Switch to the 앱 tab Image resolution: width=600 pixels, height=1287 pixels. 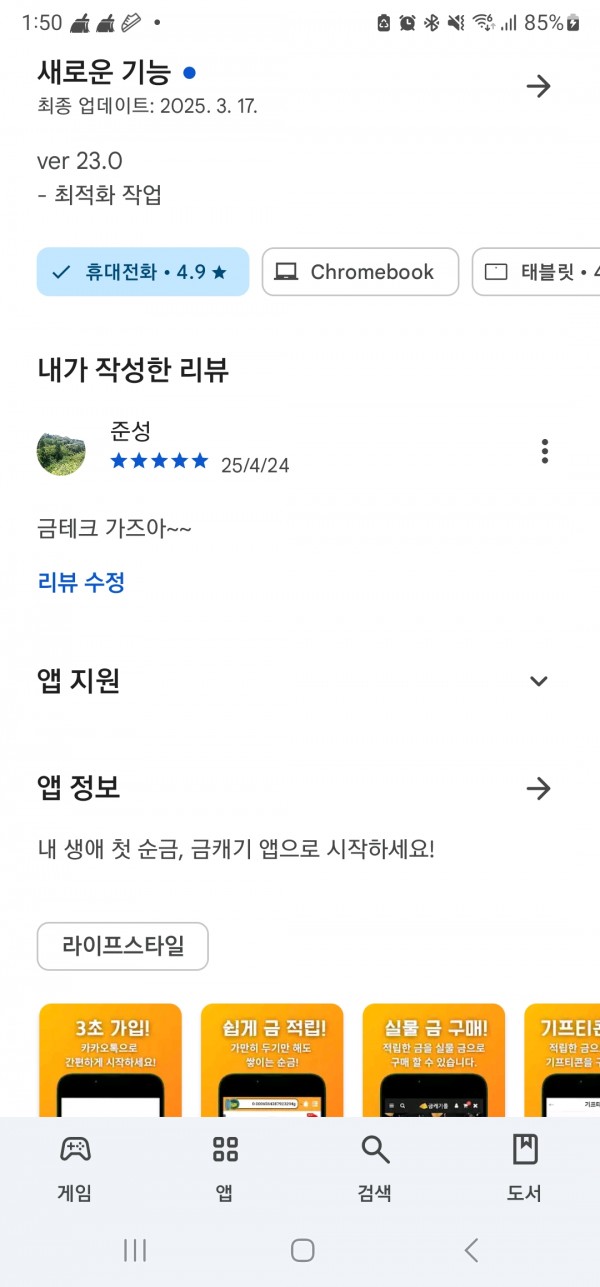pyautogui.click(x=225, y=1168)
